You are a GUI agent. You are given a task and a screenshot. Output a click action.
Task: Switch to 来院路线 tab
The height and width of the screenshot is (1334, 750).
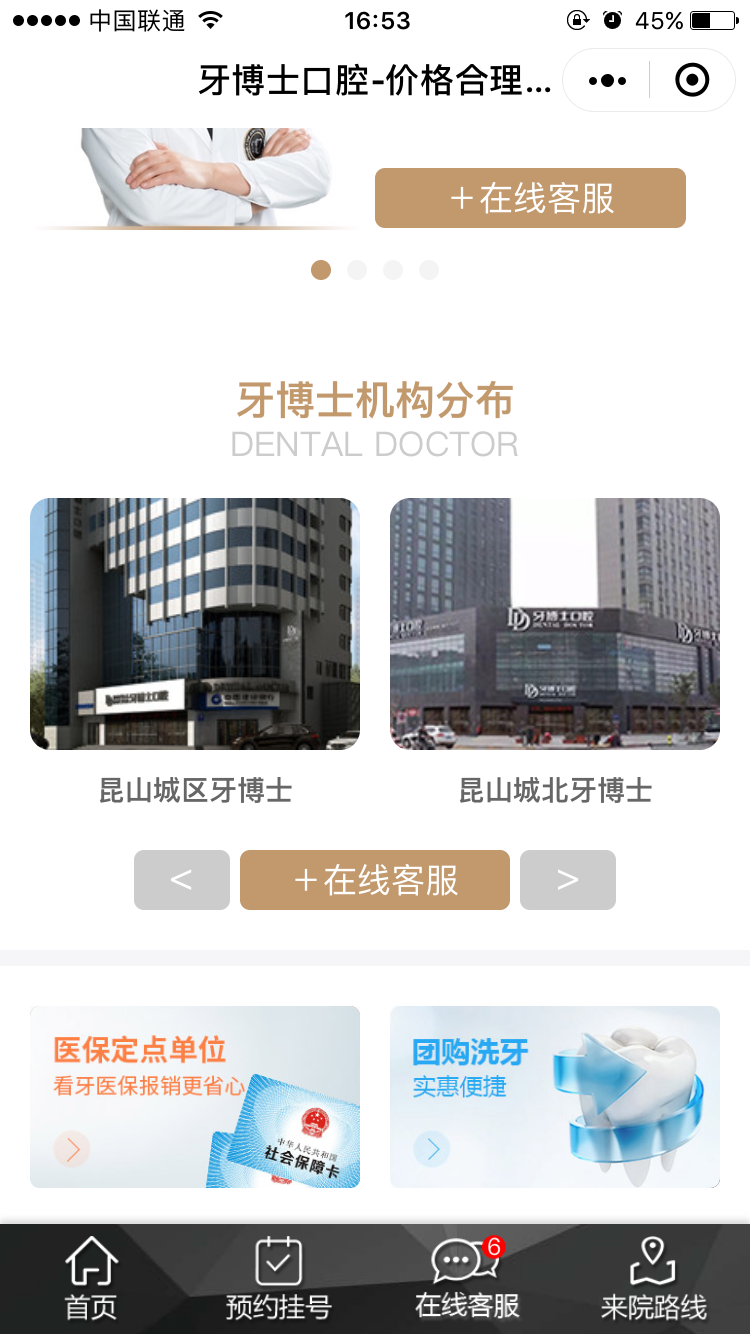tap(653, 1278)
